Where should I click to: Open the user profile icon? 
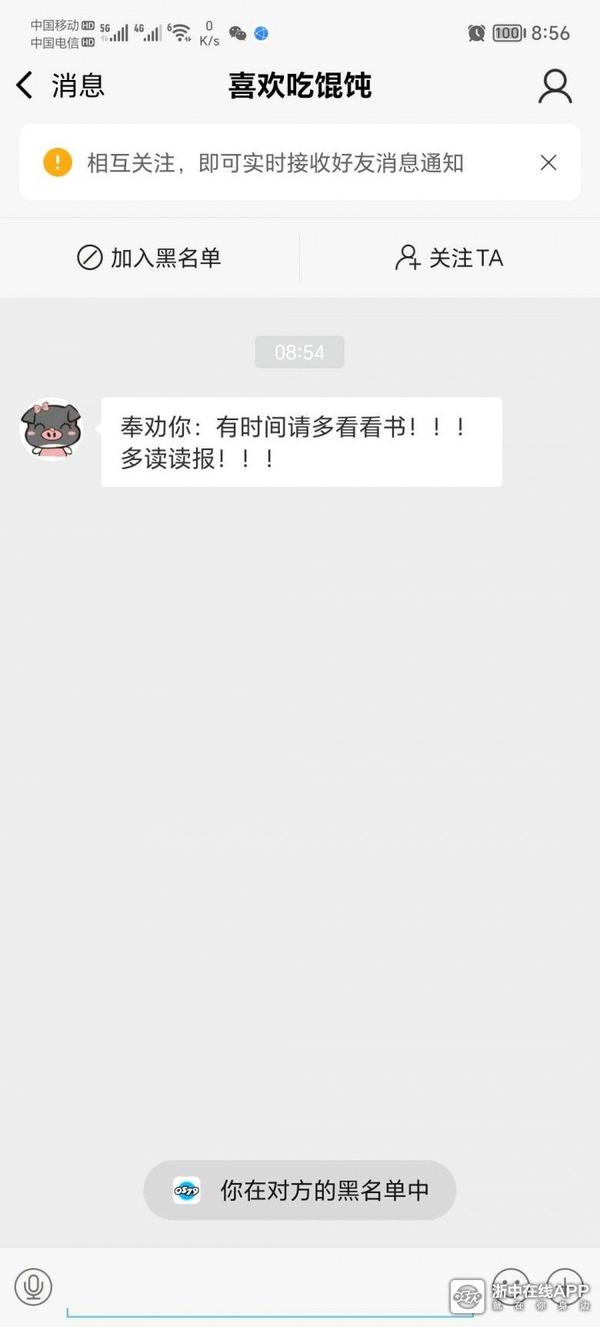point(555,86)
